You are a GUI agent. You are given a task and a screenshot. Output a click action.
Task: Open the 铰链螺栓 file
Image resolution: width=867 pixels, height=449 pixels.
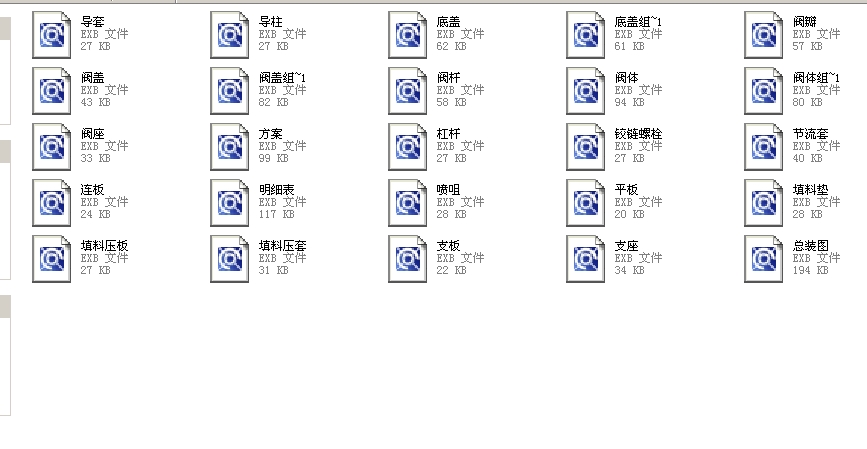586,147
